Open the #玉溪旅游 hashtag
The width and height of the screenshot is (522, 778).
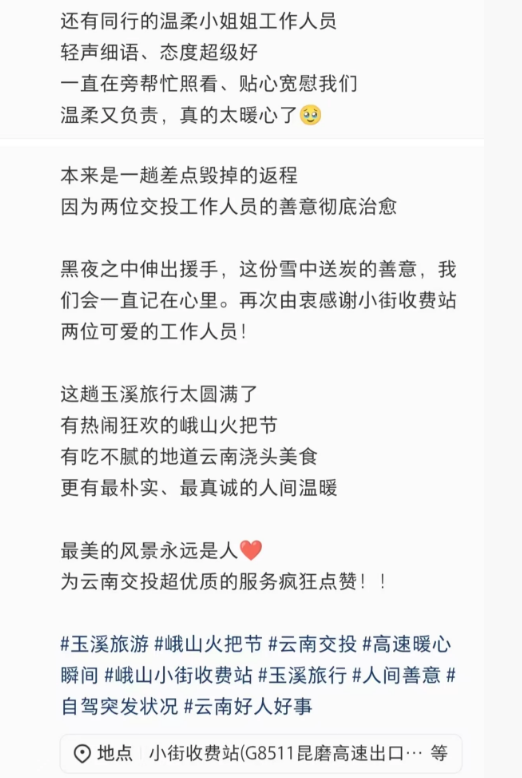(x=105, y=644)
